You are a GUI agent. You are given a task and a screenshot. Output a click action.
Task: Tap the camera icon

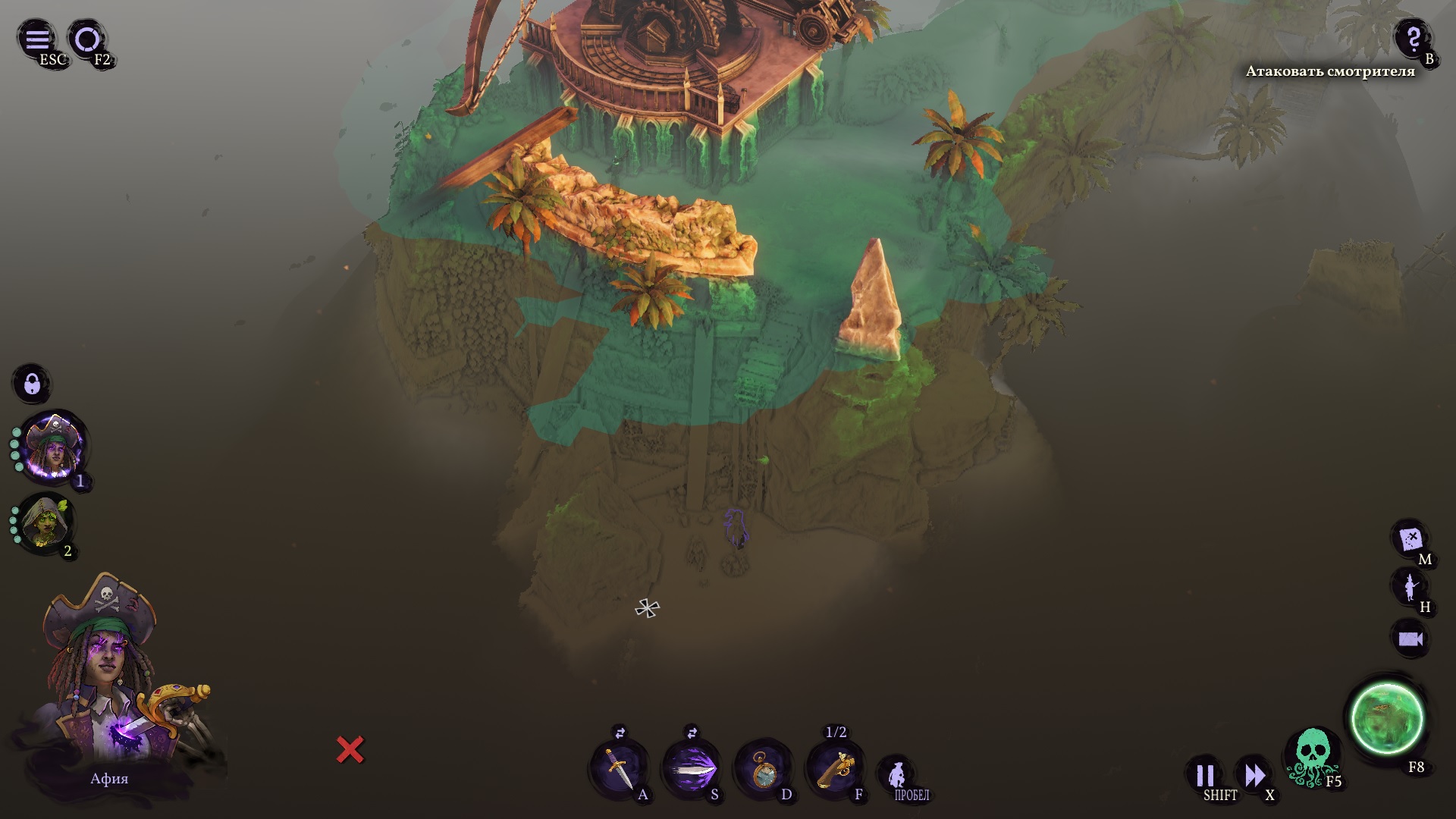[1410, 639]
